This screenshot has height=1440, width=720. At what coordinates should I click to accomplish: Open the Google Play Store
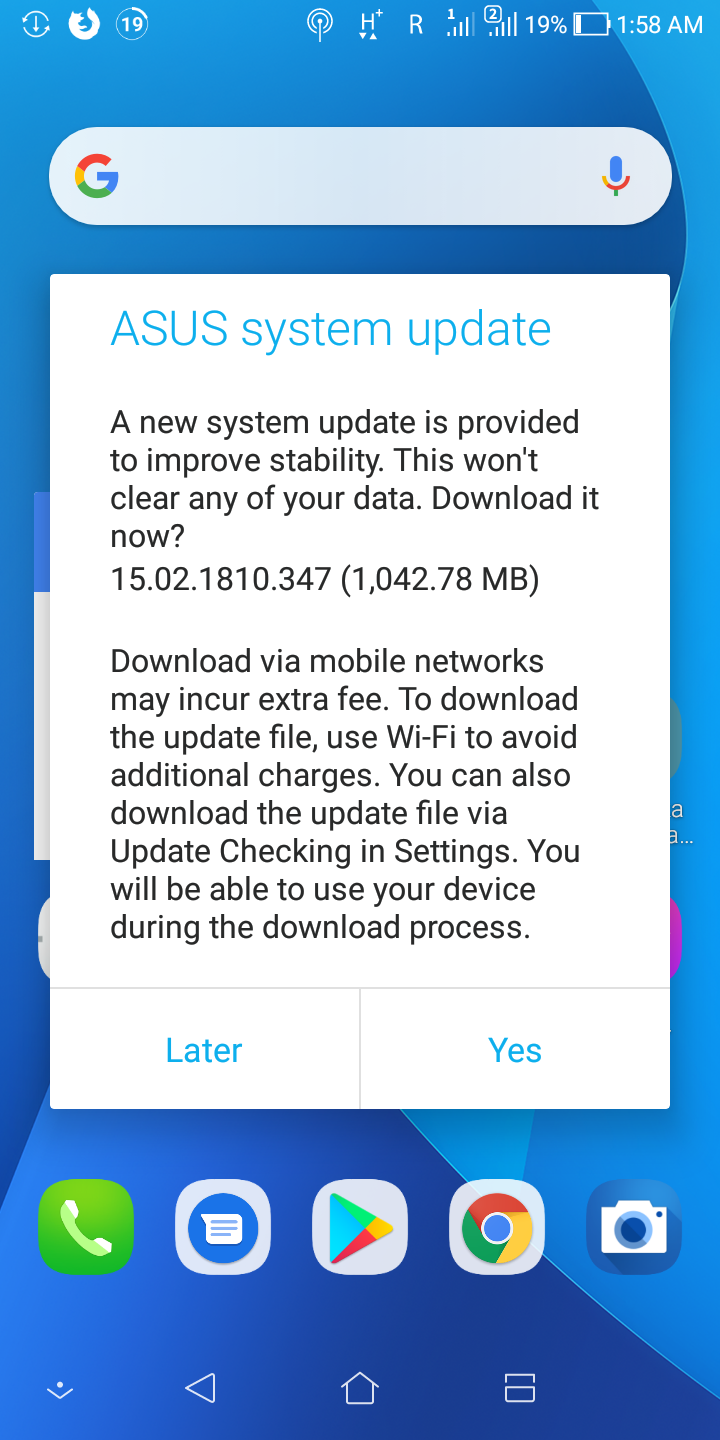[x=360, y=1227]
